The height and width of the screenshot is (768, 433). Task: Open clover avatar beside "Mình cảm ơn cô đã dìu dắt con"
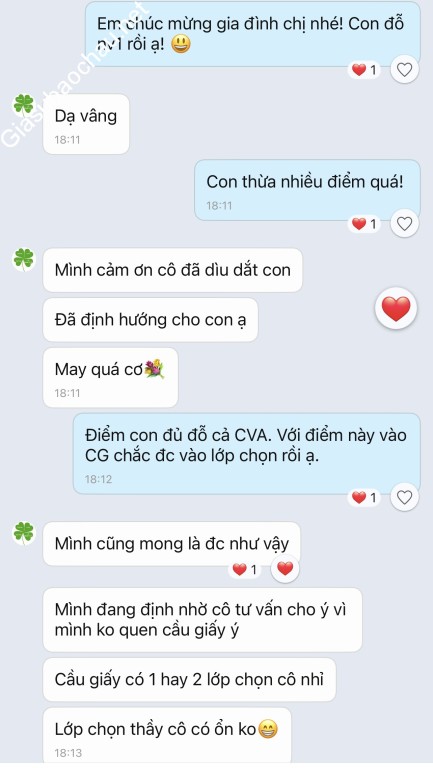(24, 259)
